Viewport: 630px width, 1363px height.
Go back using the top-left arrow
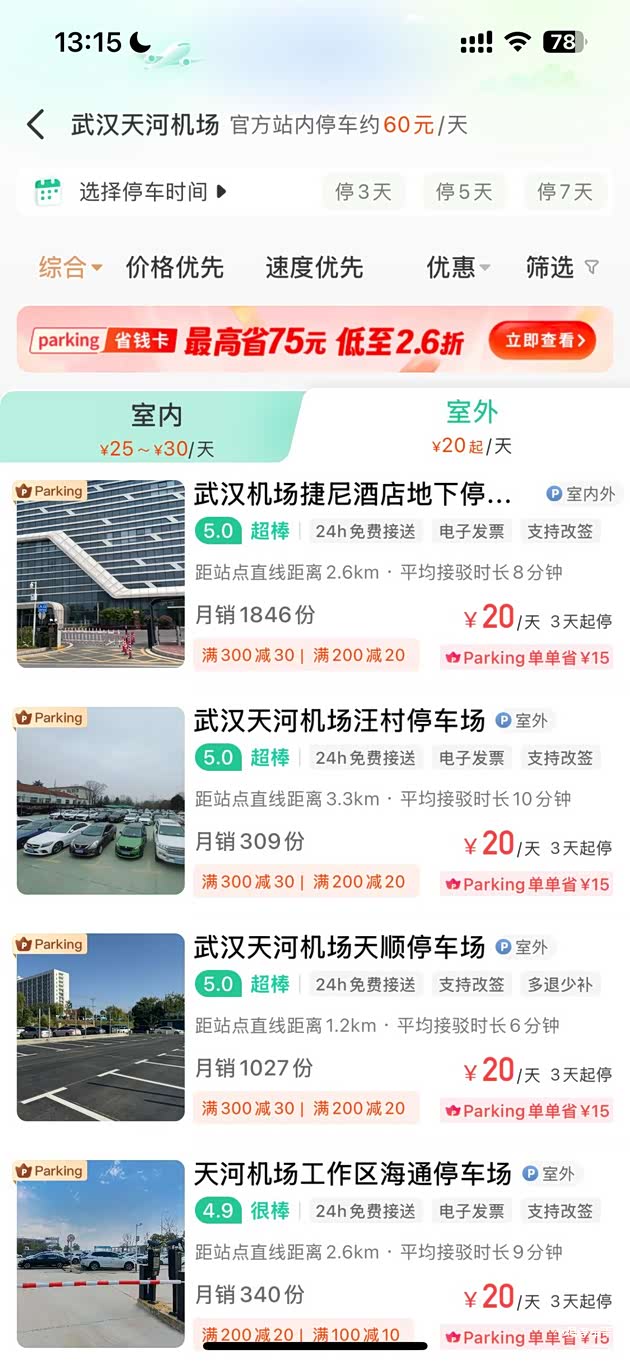(x=36, y=125)
